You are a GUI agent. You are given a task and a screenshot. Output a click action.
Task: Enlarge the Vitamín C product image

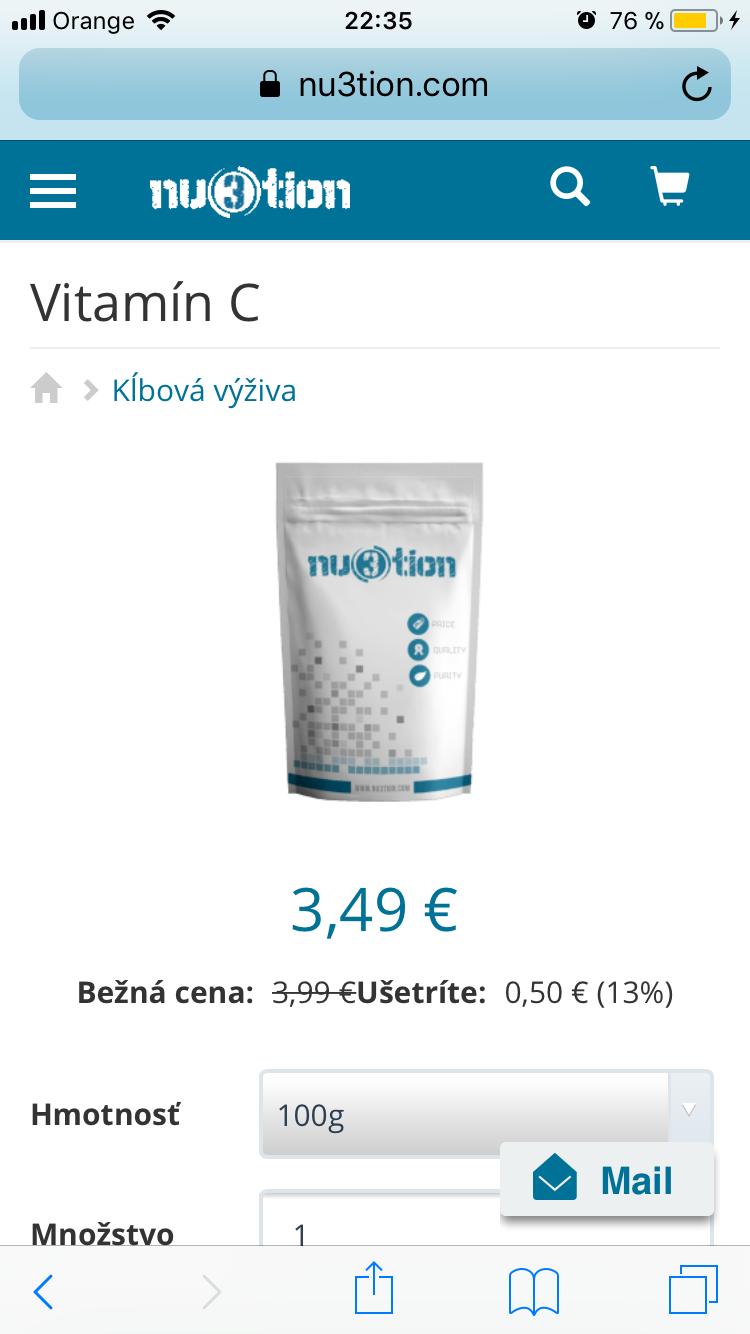[378, 630]
